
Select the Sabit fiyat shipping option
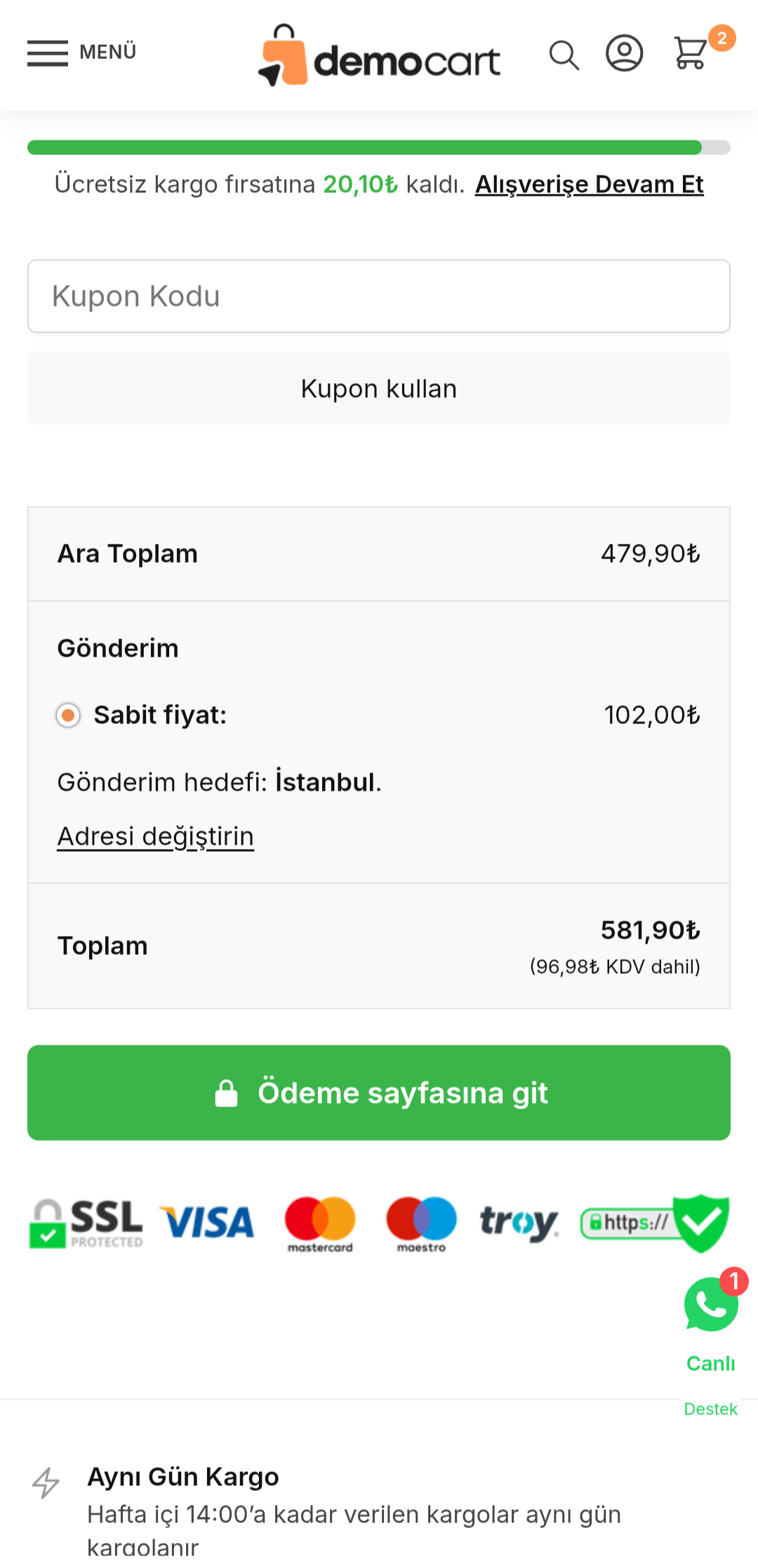click(x=67, y=715)
